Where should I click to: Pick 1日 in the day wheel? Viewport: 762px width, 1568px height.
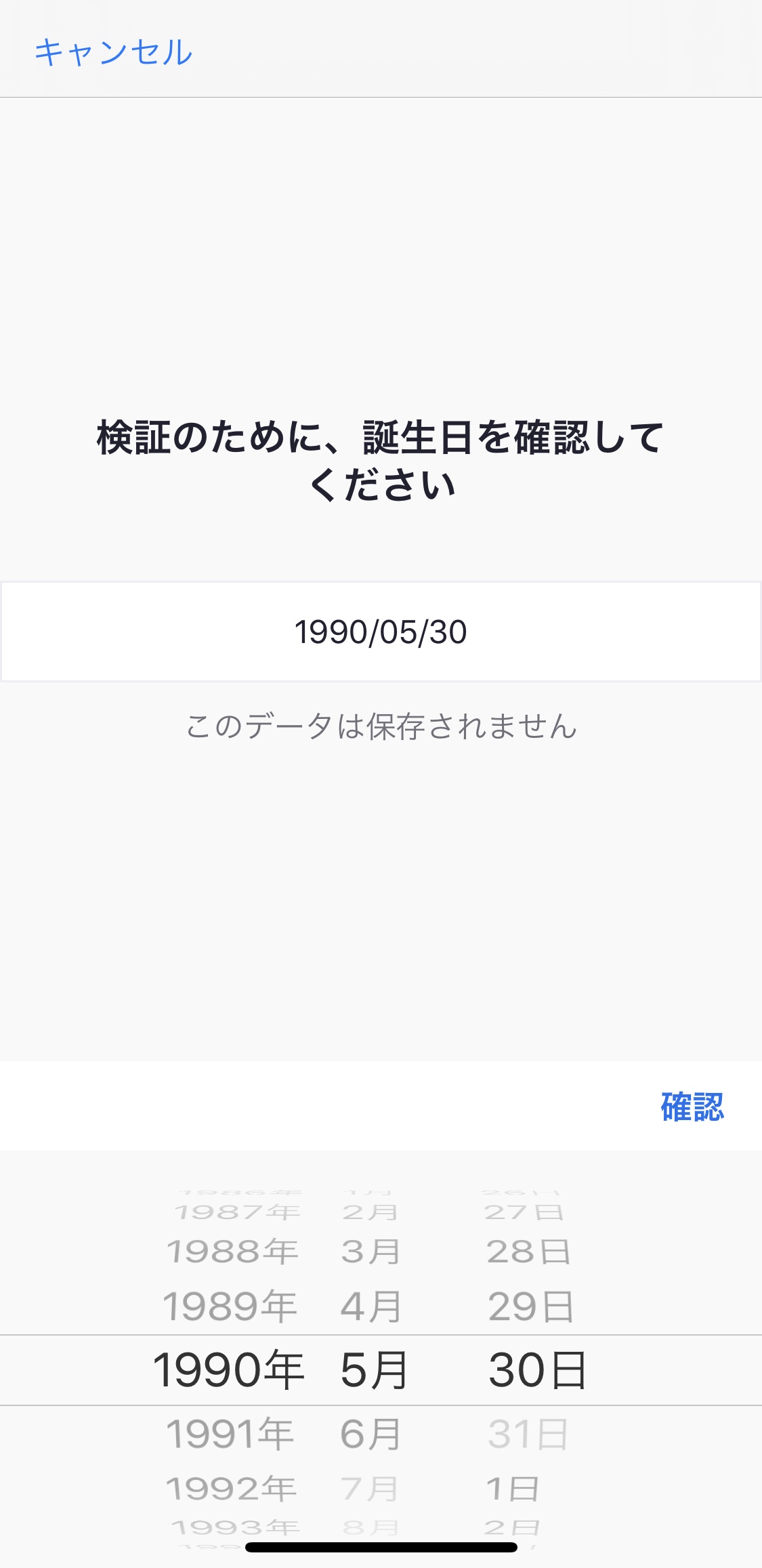coord(513,1489)
